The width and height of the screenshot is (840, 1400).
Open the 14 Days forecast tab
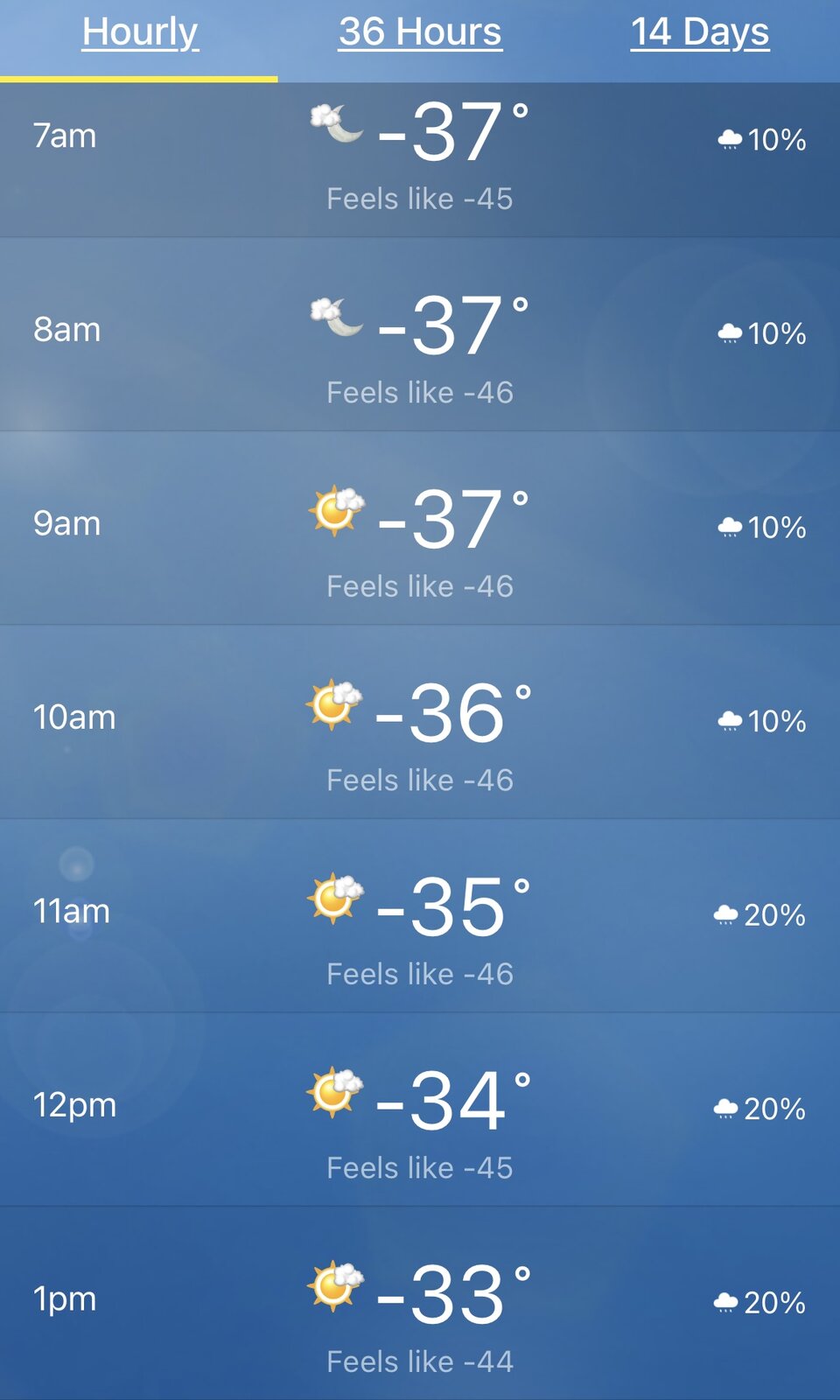[700, 33]
